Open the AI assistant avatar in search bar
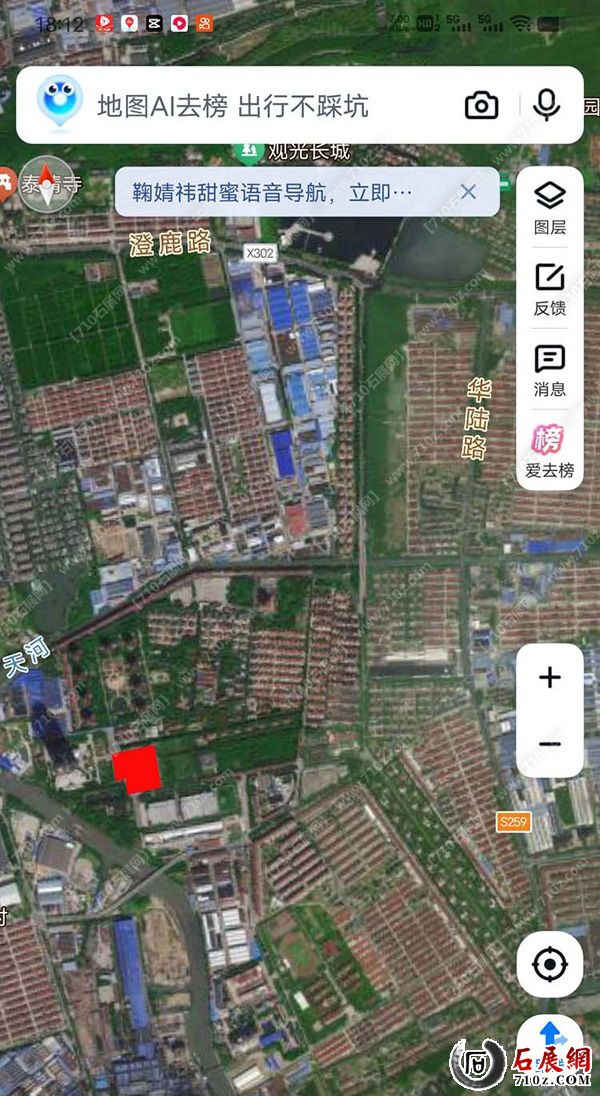The width and height of the screenshot is (600, 1096). [60, 102]
